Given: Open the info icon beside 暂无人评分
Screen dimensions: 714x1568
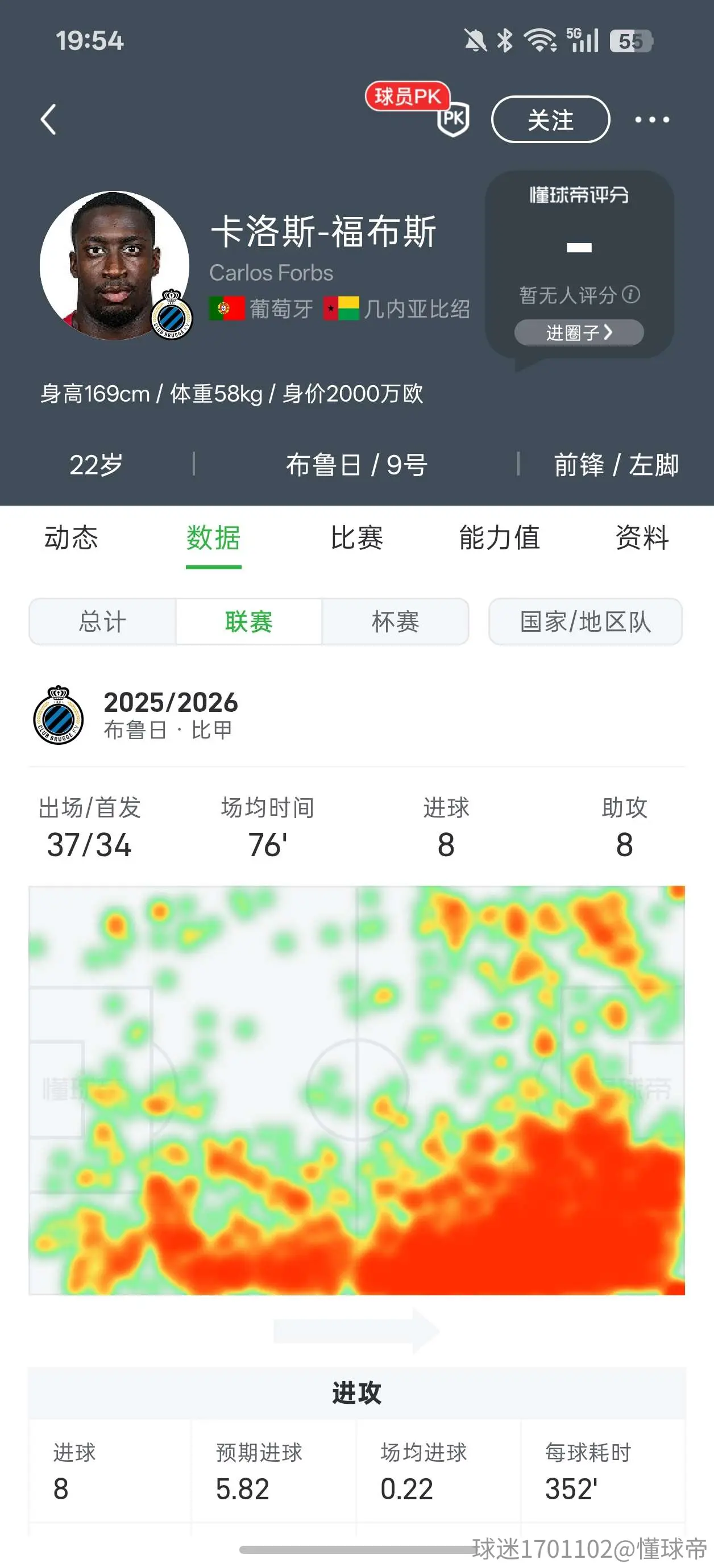Looking at the screenshot, I should pos(631,295).
